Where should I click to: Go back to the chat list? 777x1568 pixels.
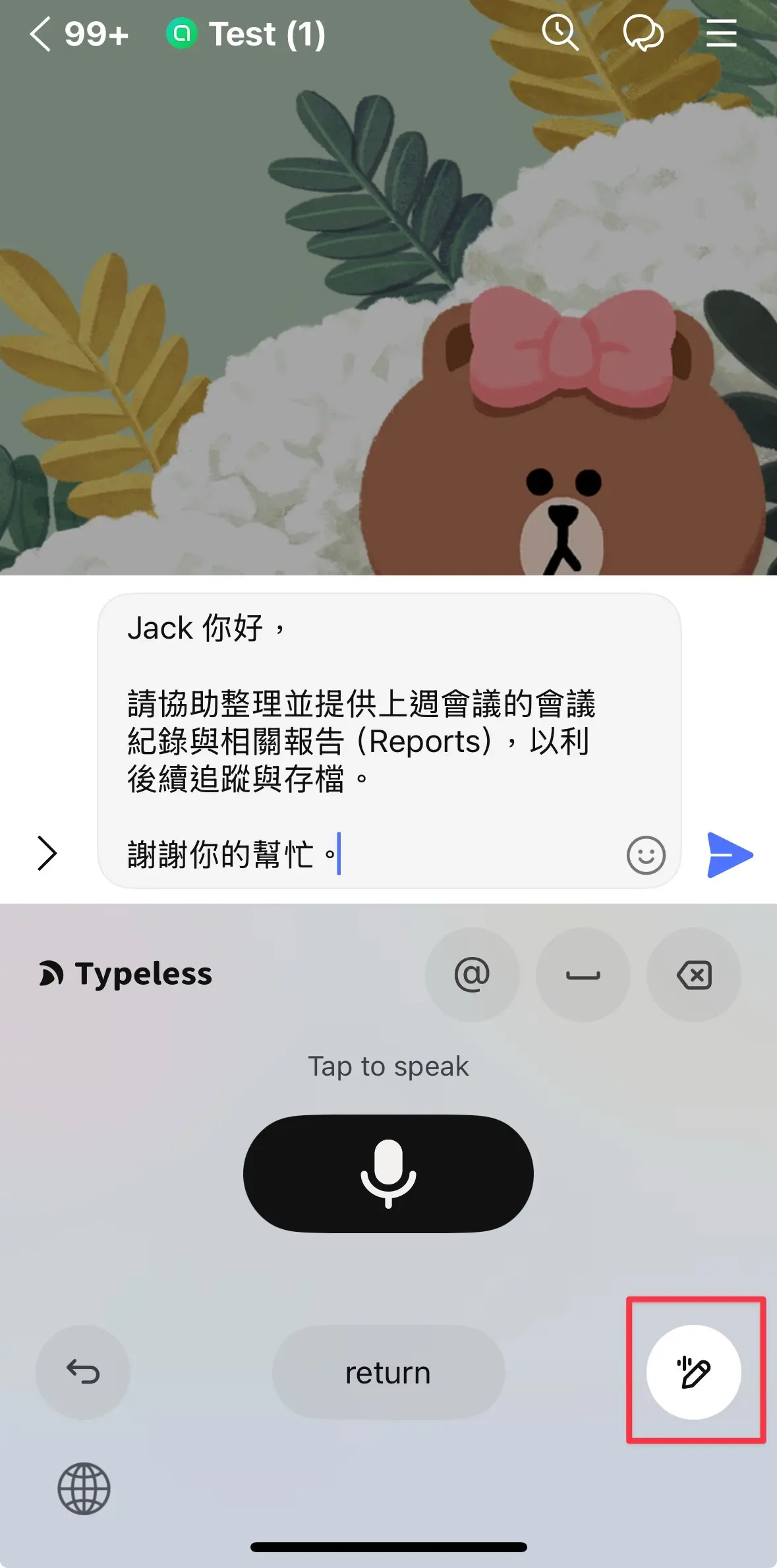[x=41, y=34]
